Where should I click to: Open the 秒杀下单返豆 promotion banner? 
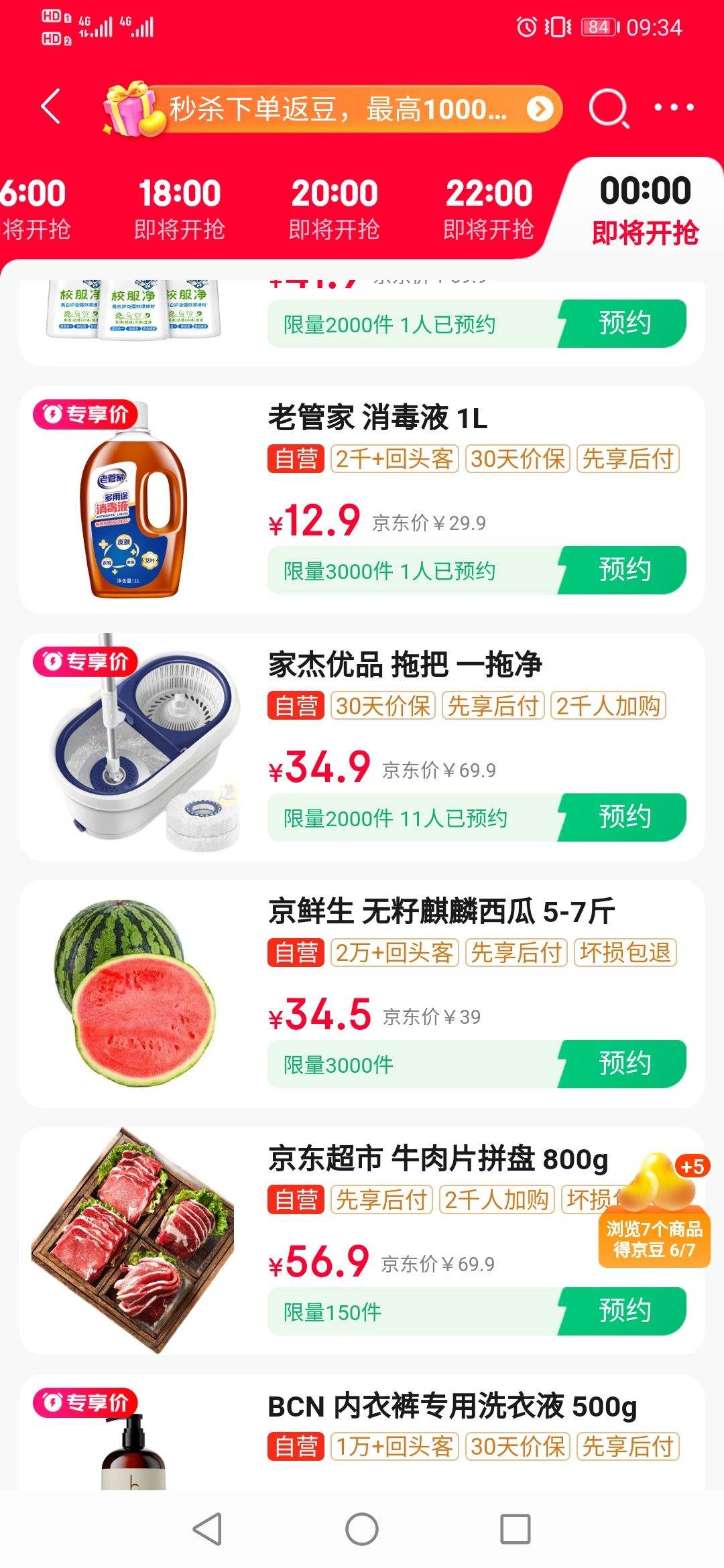click(335, 109)
